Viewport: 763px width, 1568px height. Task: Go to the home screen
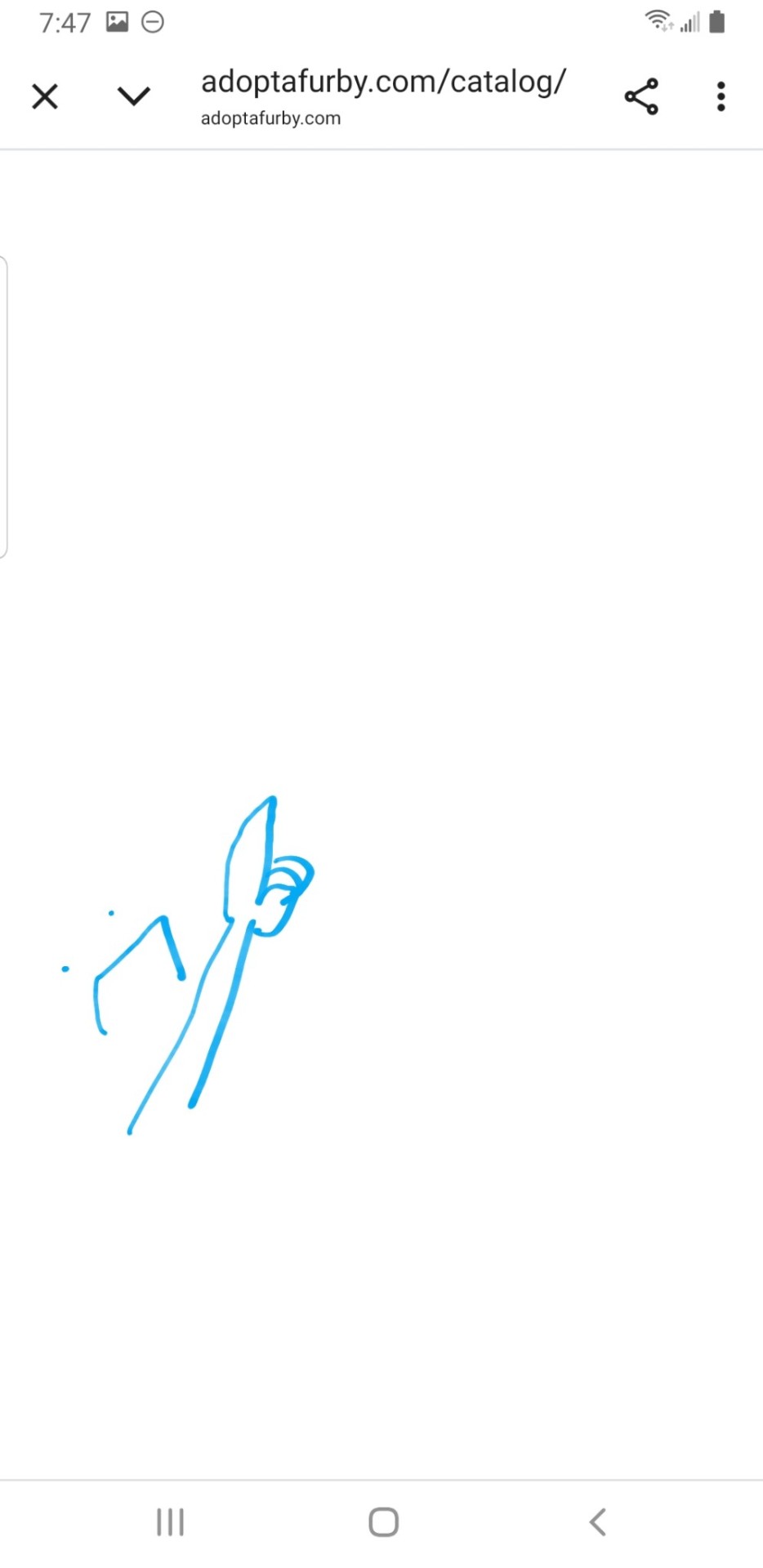(383, 1521)
